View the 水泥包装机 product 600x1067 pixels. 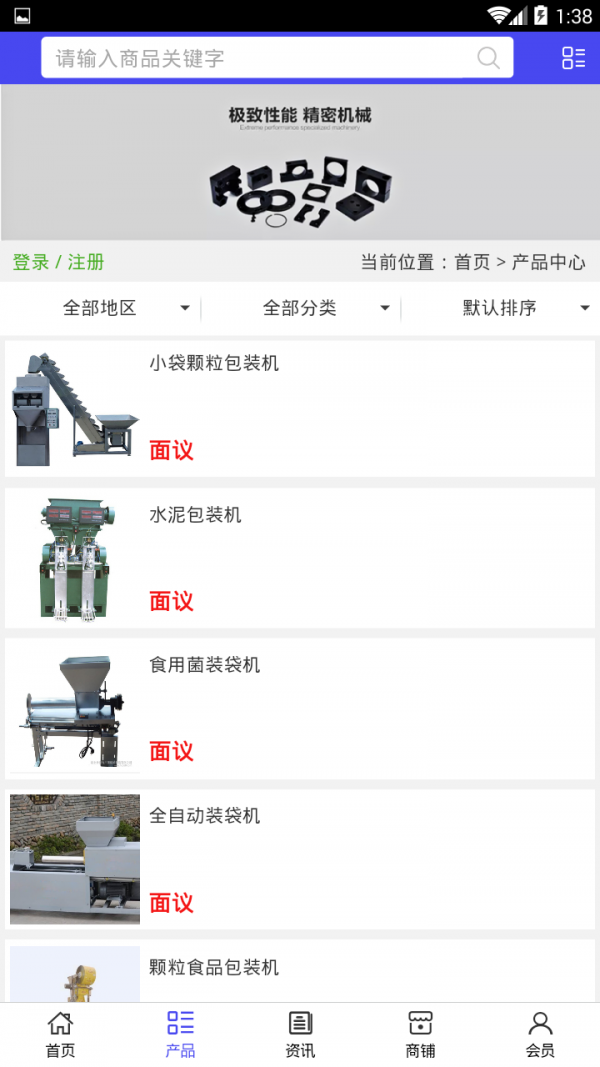pos(300,558)
